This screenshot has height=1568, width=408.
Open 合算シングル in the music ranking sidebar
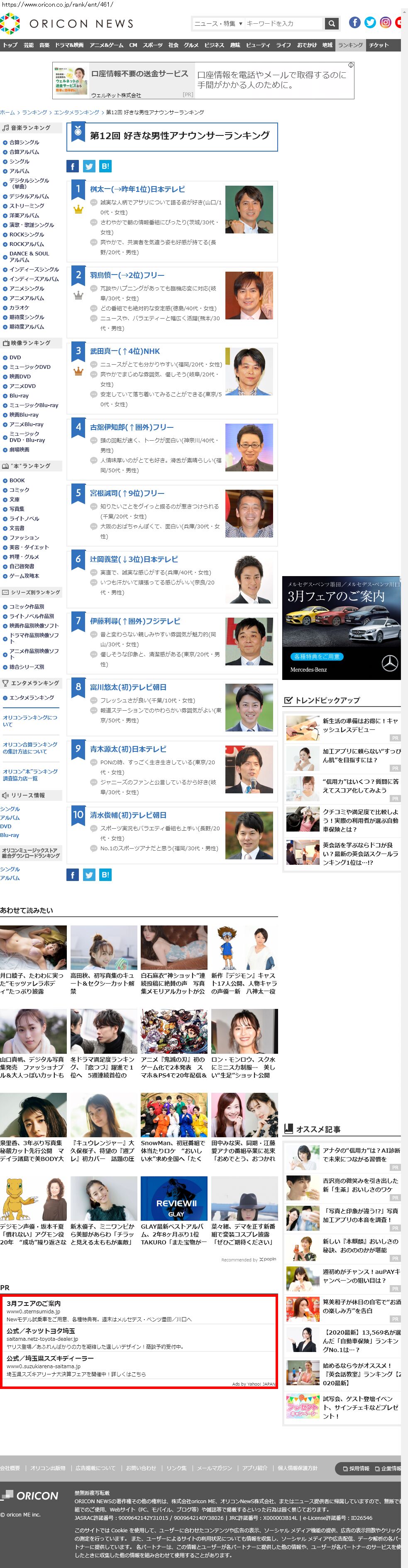[x=24, y=142]
